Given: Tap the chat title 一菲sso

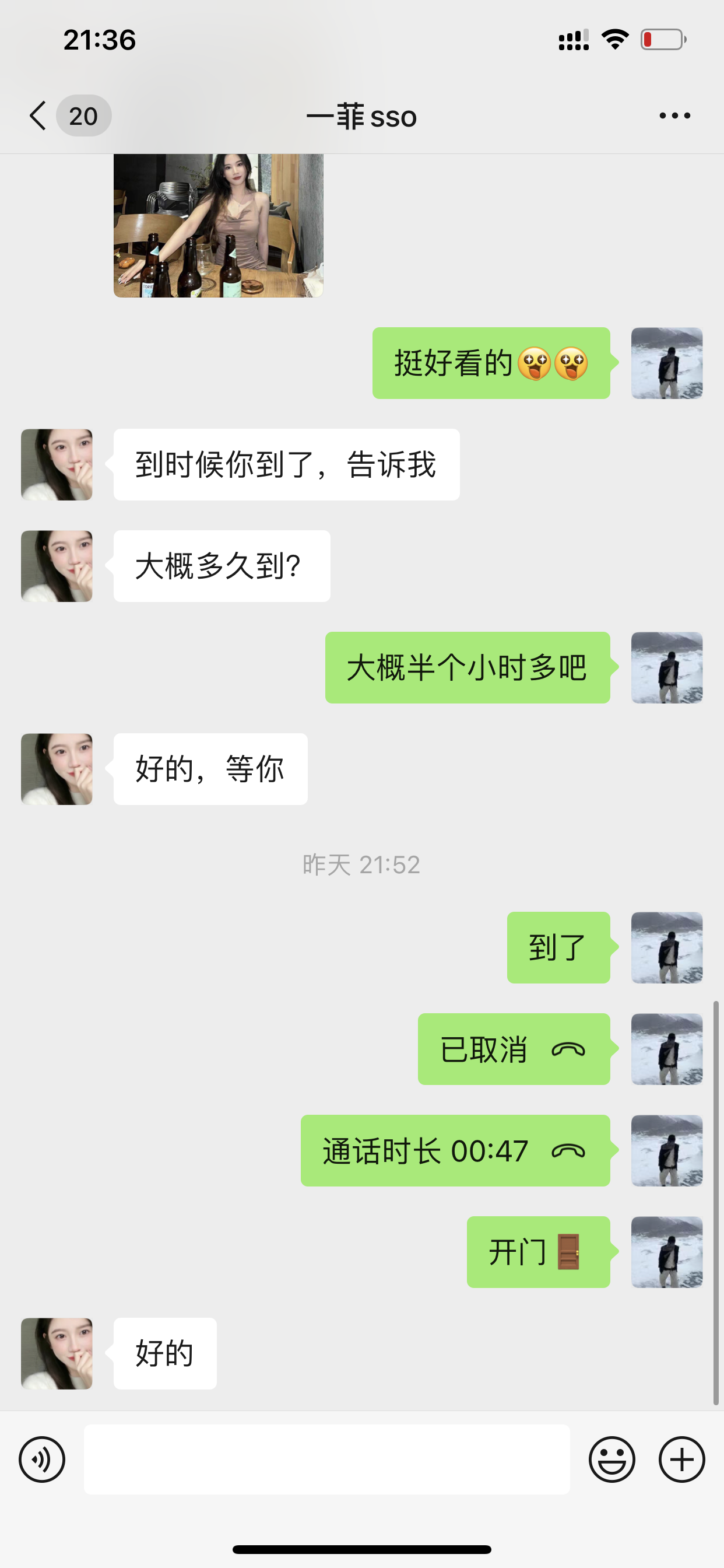Looking at the screenshot, I should [x=361, y=116].
